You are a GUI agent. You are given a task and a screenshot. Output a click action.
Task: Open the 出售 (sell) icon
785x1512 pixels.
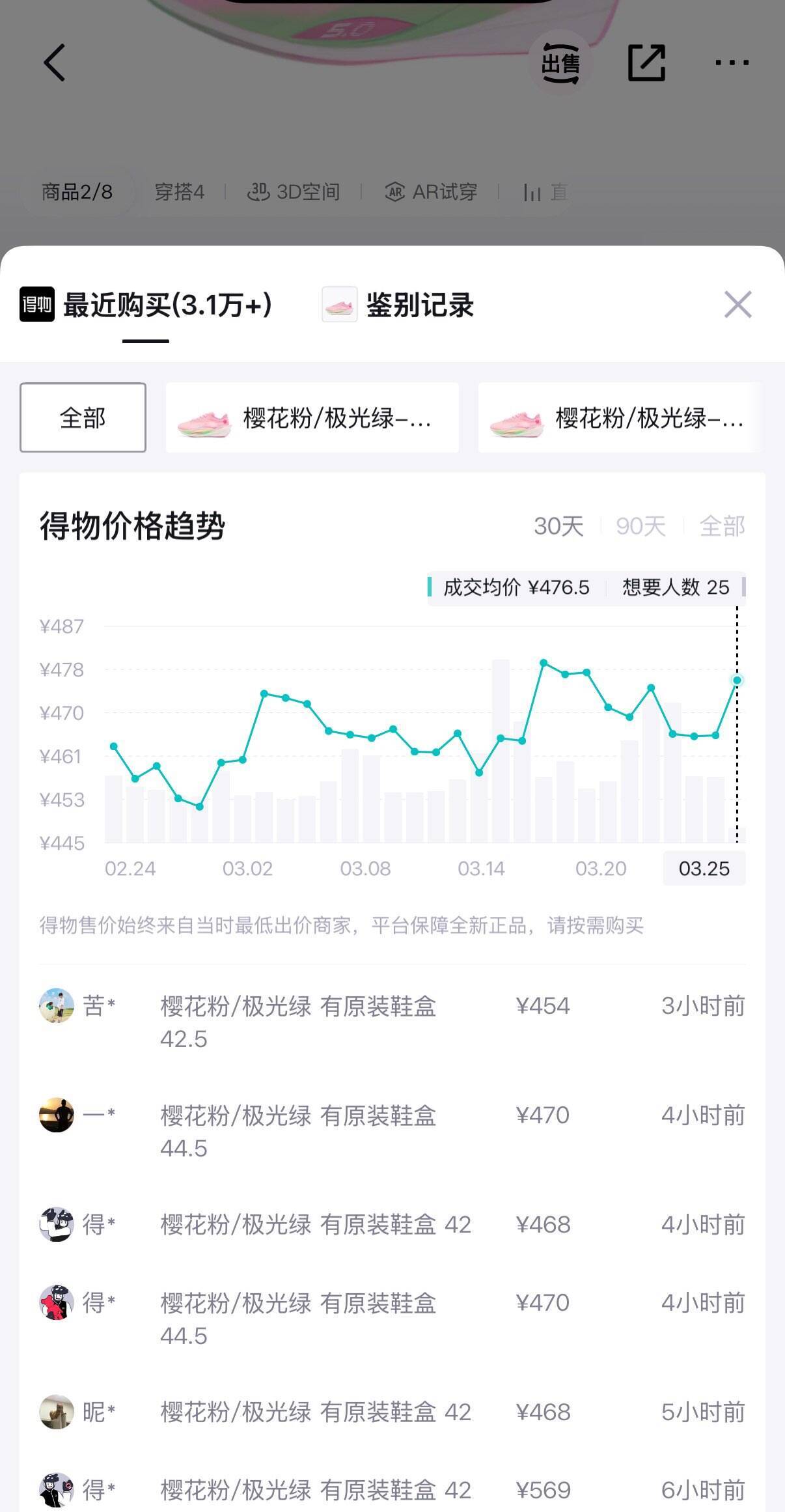coord(560,62)
